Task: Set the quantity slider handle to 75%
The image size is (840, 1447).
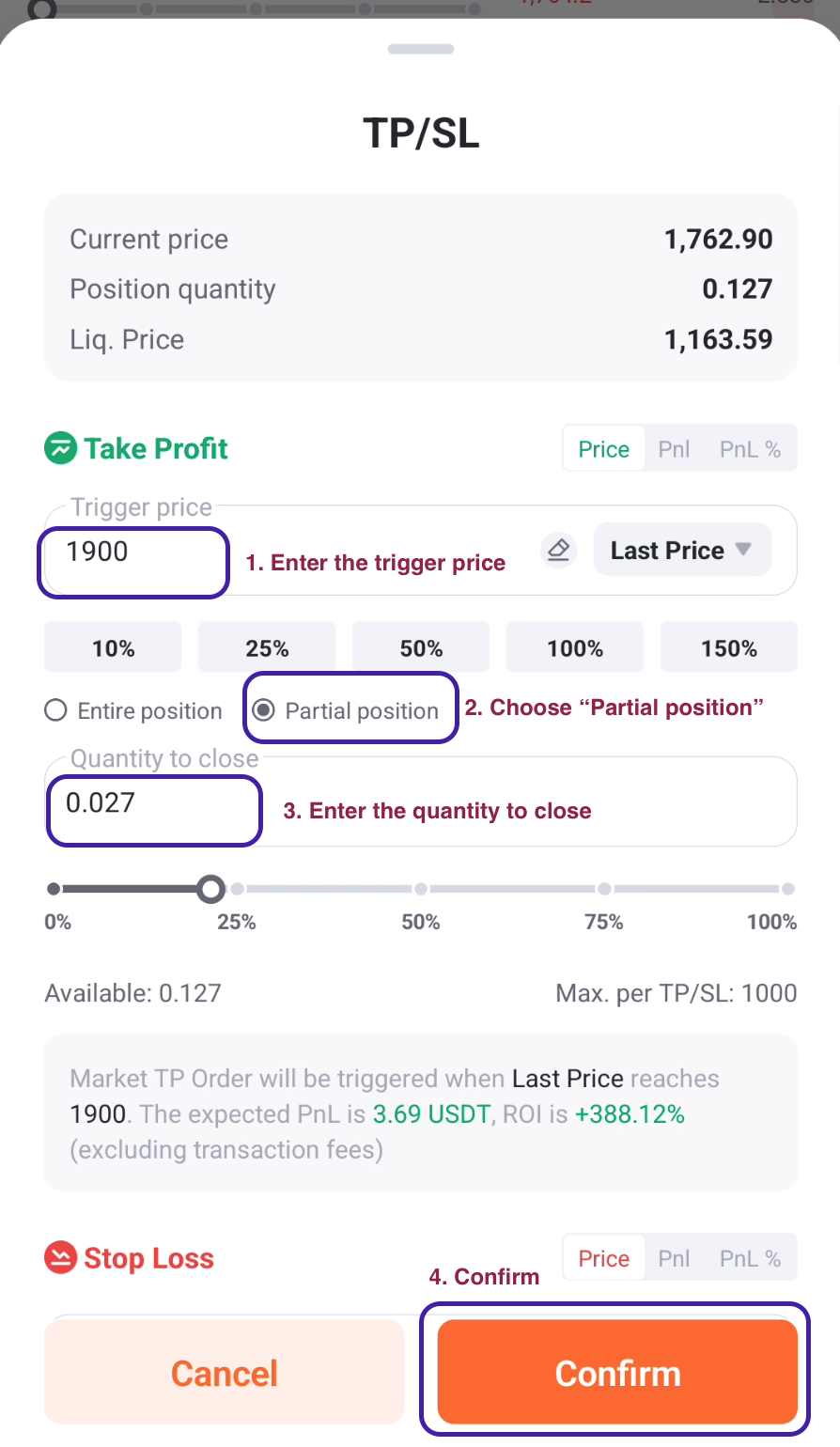Action: pyautogui.click(x=603, y=888)
